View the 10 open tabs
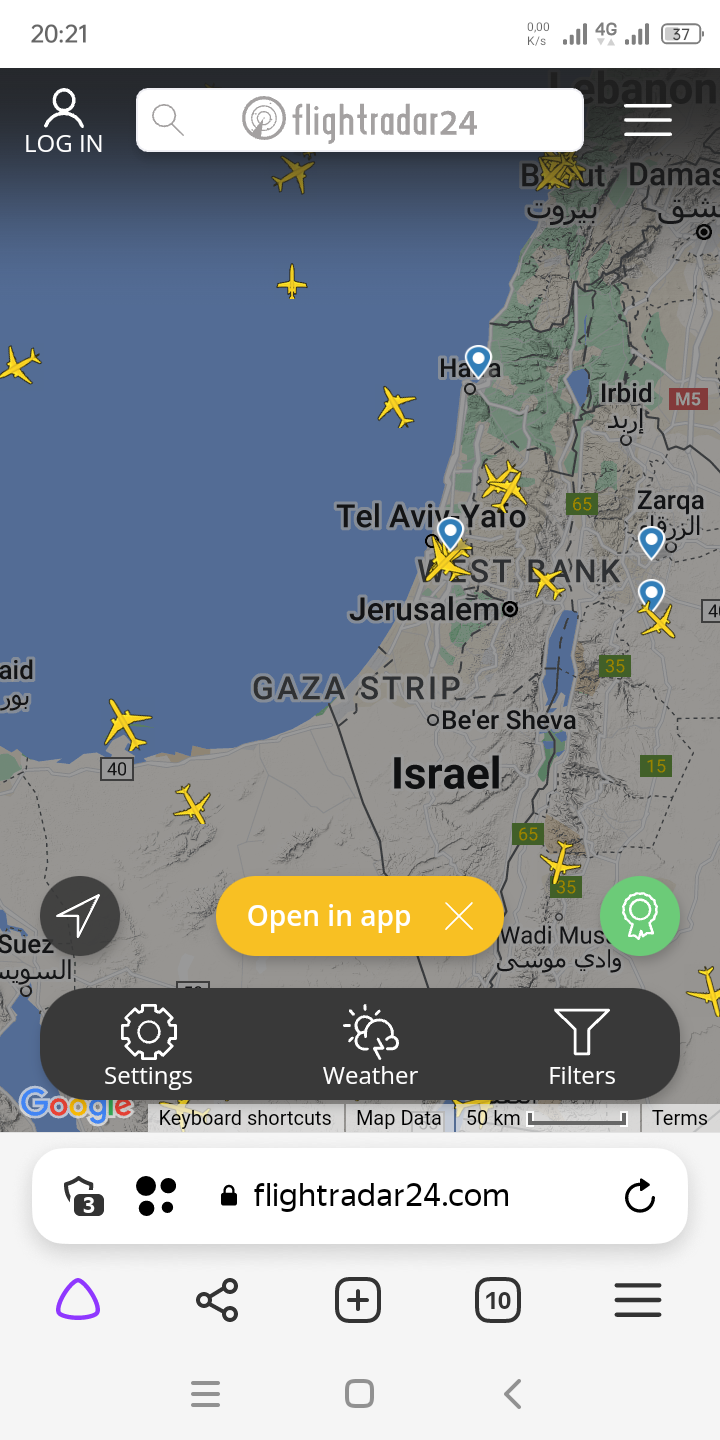Screen dimensions: 720x1440 (498, 1301)
